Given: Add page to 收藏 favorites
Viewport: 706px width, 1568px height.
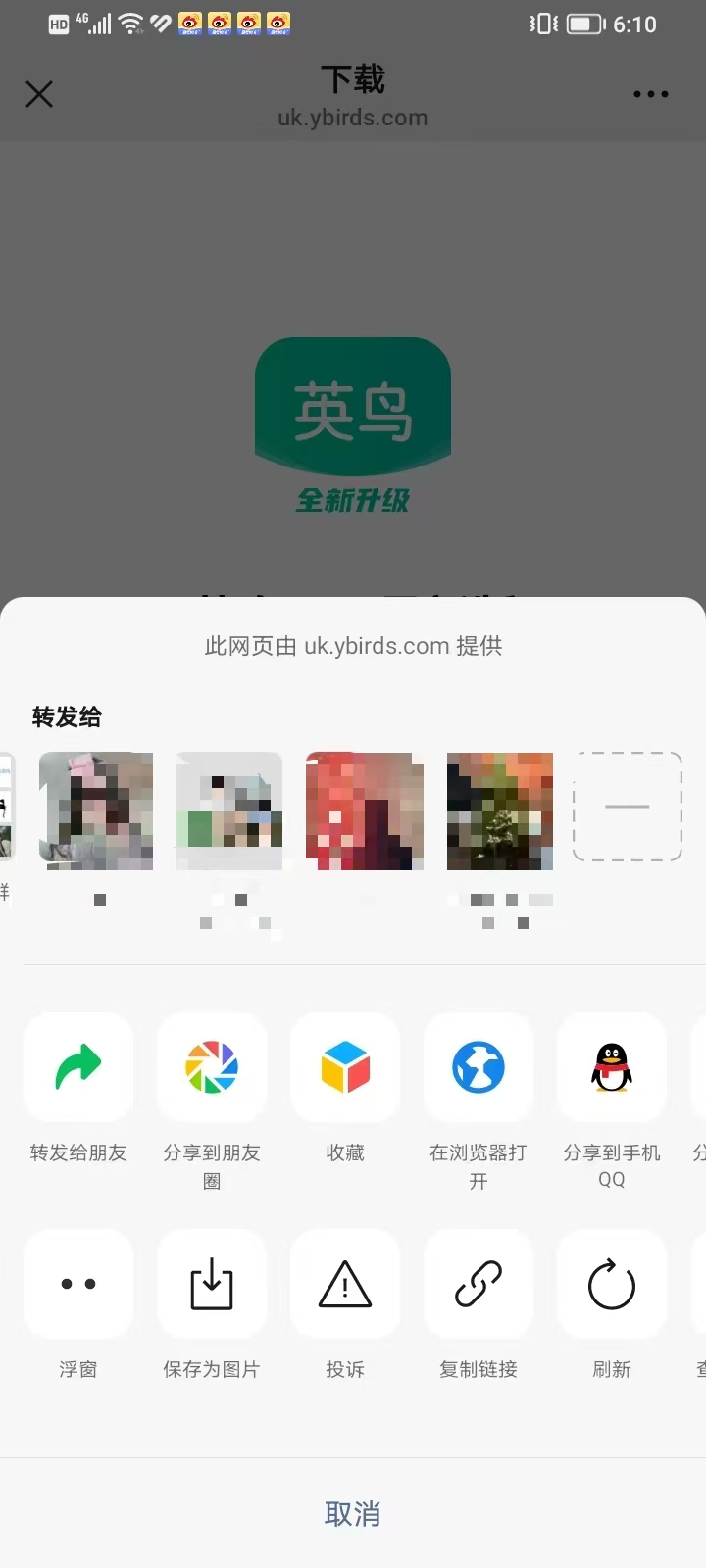Looking at the screenshot, I should pyautogui.click(x=345, y=1068).
